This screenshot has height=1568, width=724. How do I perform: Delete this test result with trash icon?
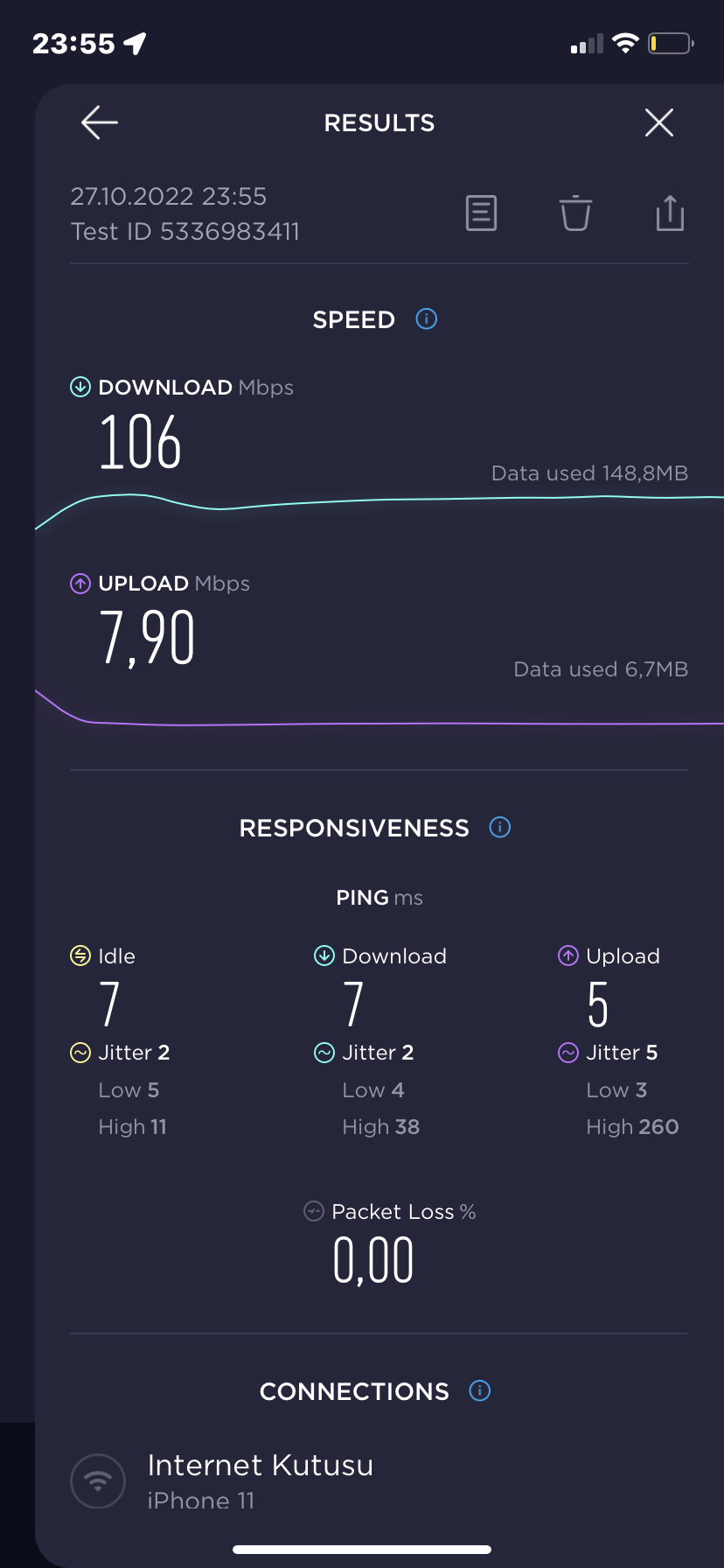pos(575,213)
